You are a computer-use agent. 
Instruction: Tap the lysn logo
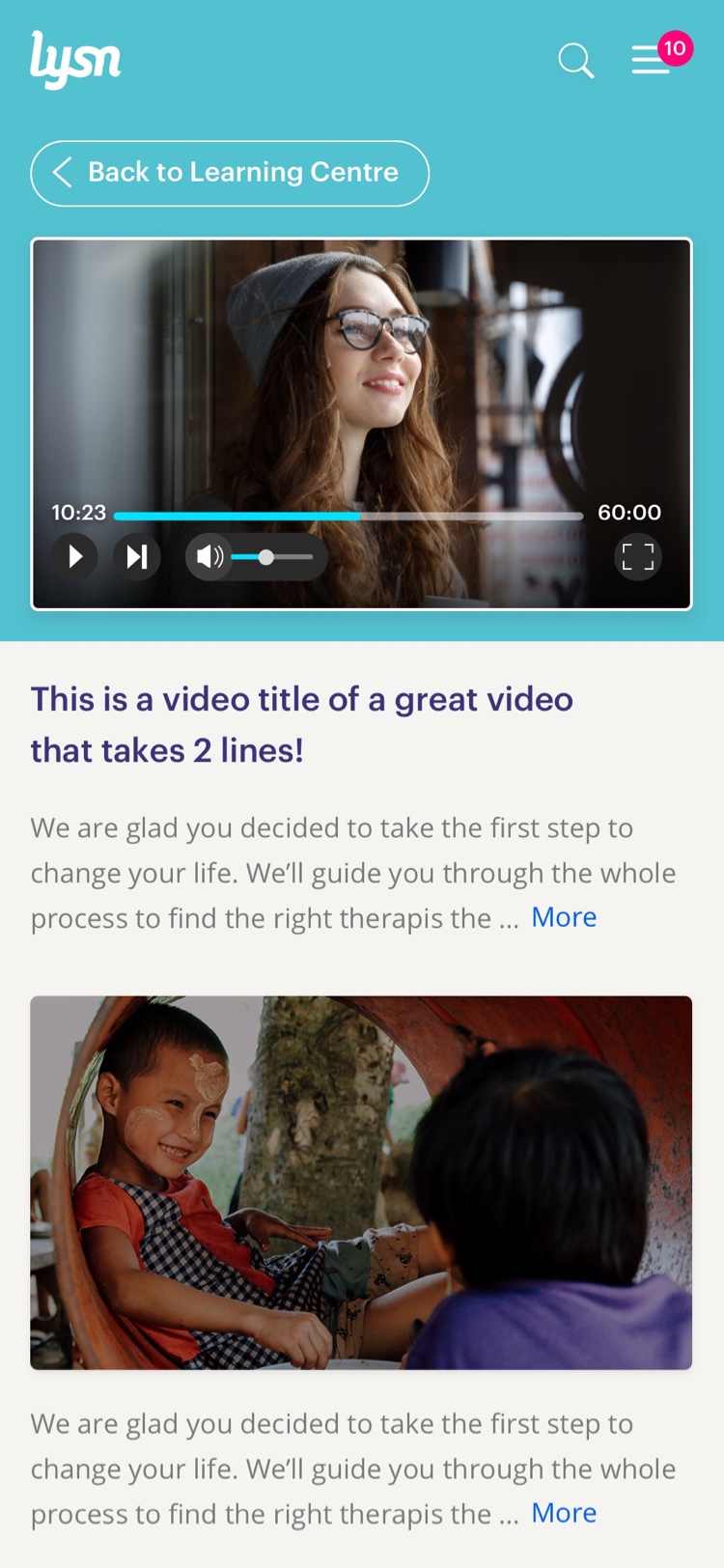point(75,60)
